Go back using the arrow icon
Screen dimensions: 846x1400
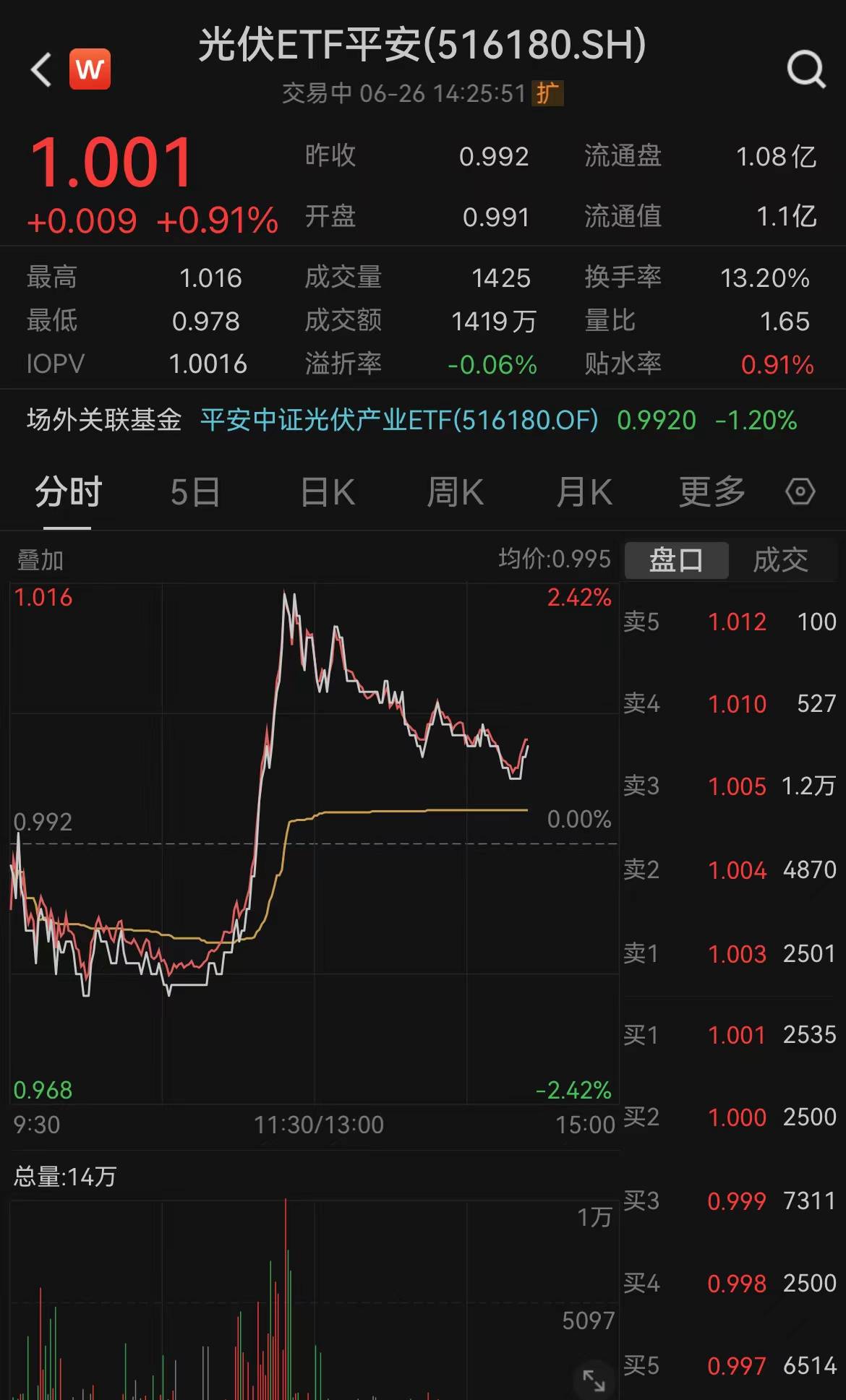click(41, 69)
